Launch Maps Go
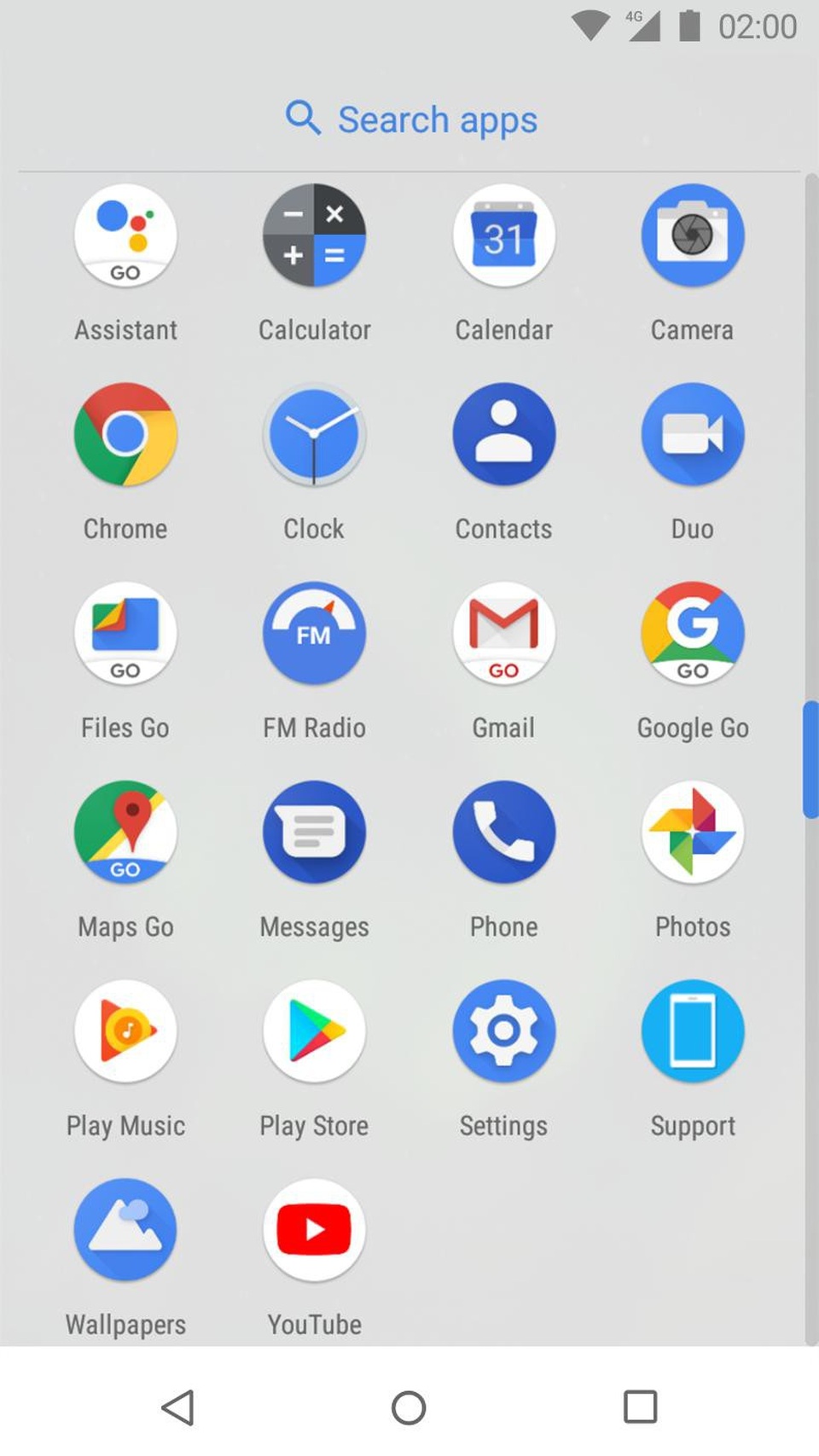 125,833
